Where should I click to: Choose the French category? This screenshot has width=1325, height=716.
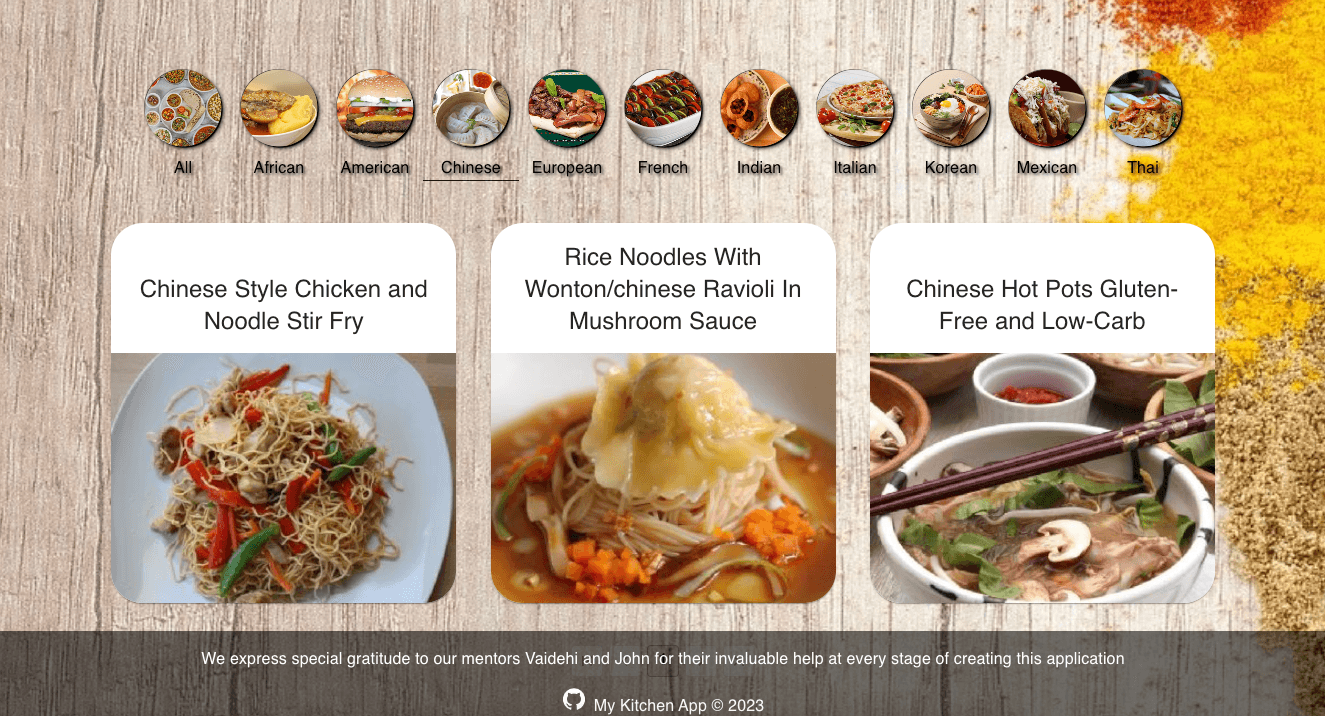(x=663, y=109)
